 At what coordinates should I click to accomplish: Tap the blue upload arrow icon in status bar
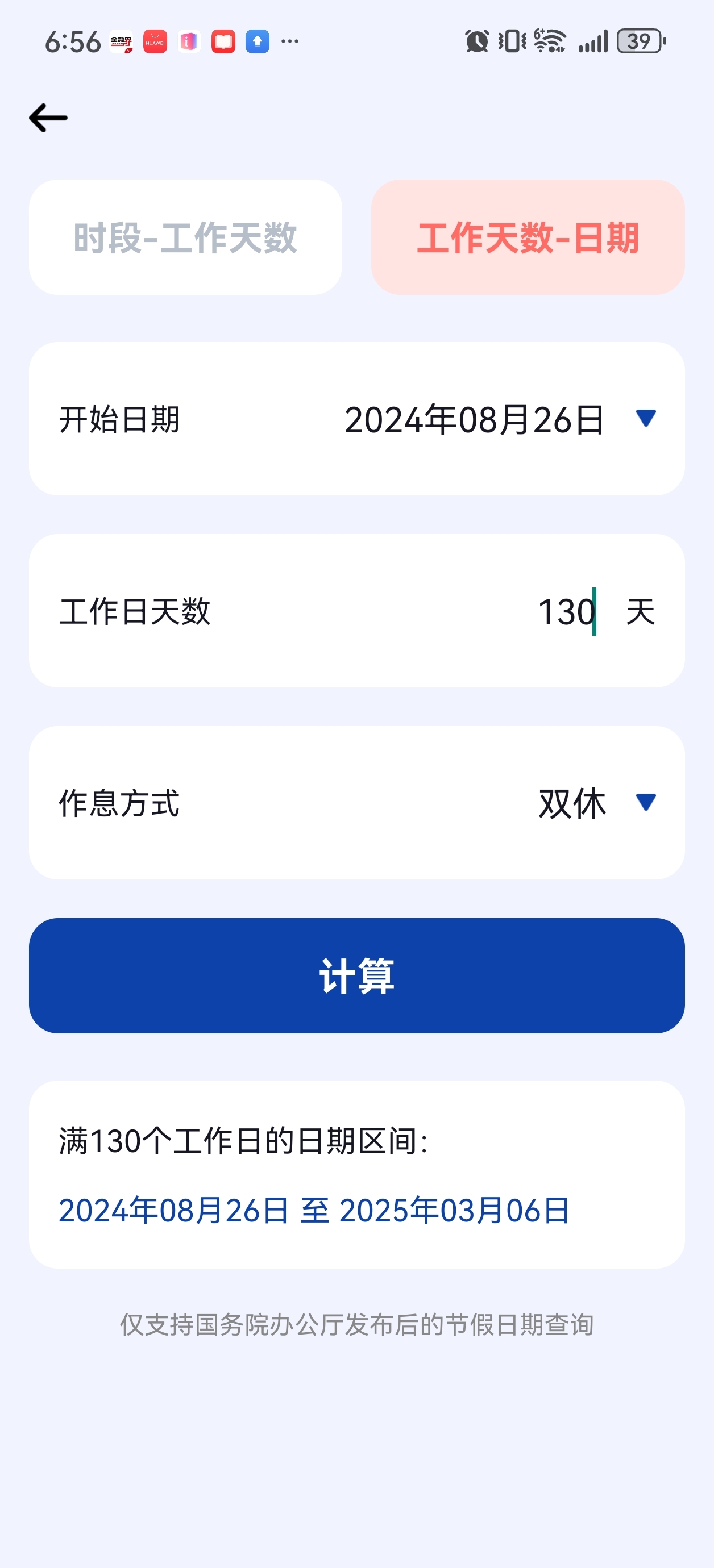[x=256, y=41]
